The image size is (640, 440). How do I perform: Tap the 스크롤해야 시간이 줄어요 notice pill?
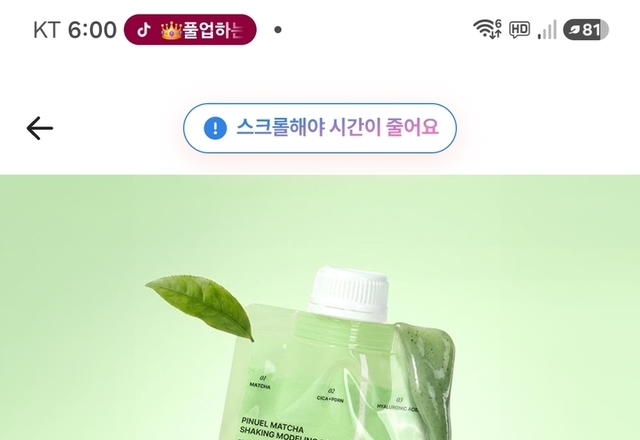tap(320, 128)
